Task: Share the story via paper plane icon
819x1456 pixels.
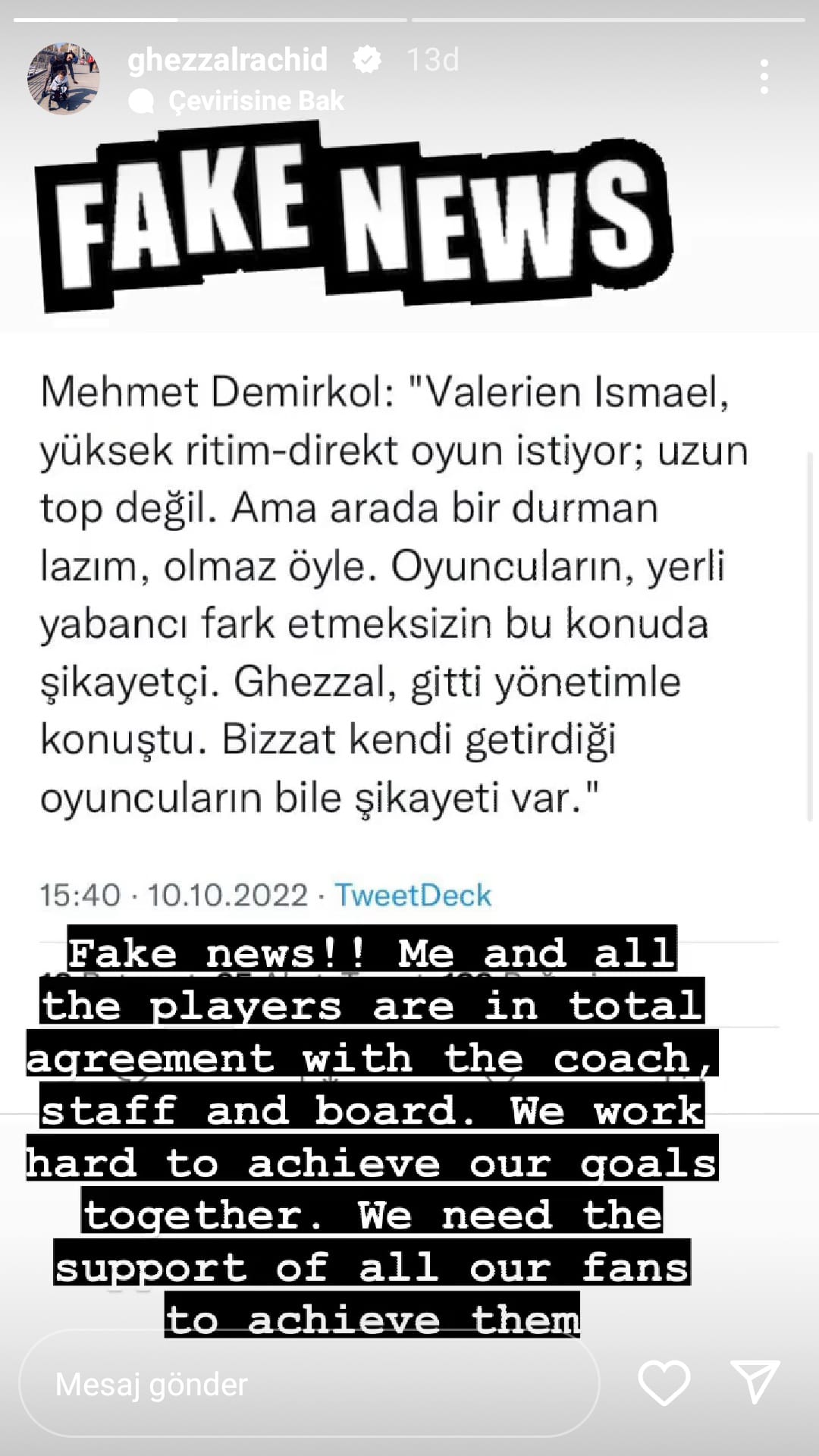Action: [x=755, y=1381]
